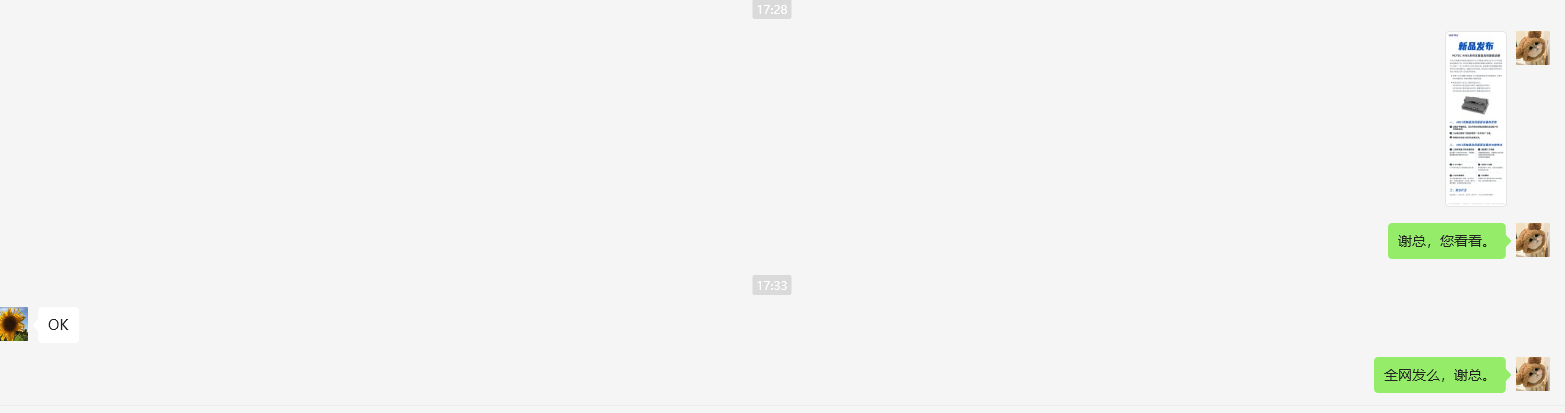This screenshot has width=1565, height=413.
Task: Tap the sunflower avatar beside the OK message
Action: click(x=13, y=324)
